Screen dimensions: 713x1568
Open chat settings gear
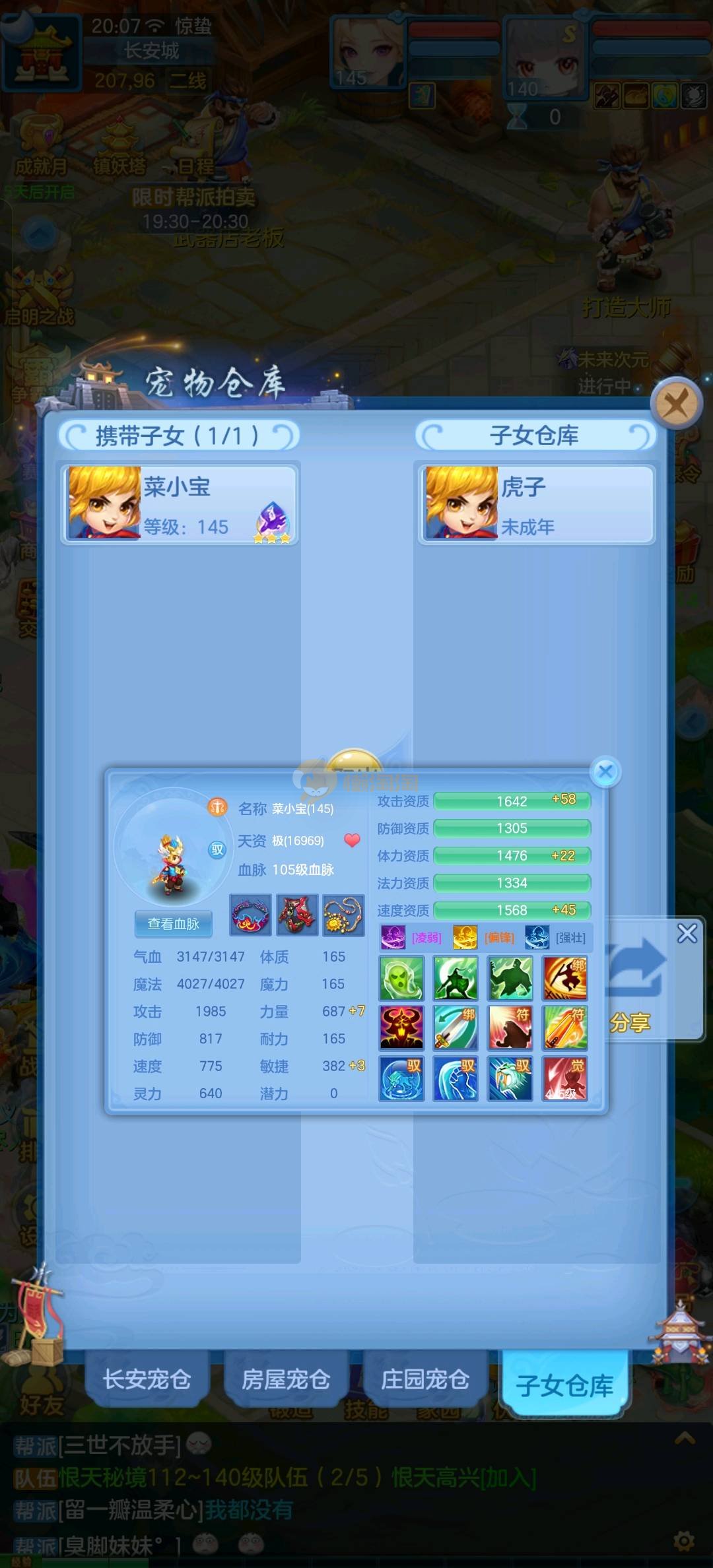coord(684,1542)
